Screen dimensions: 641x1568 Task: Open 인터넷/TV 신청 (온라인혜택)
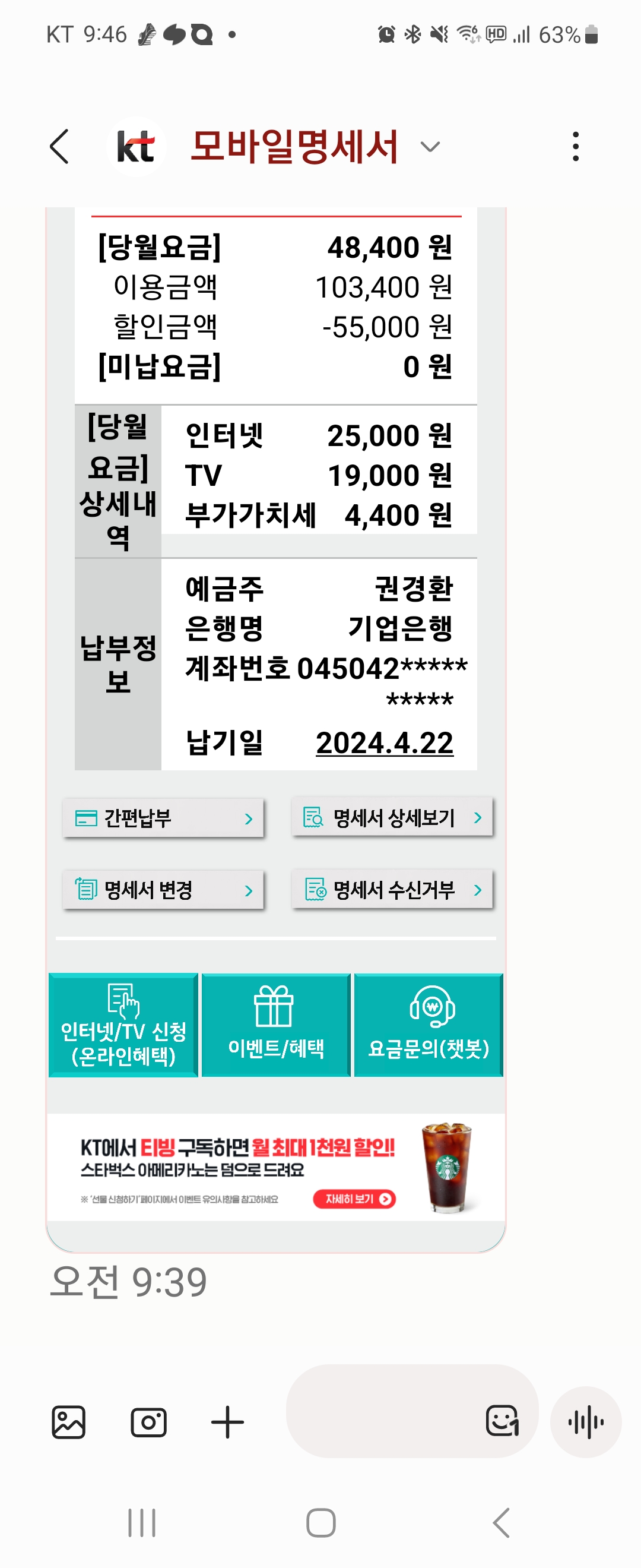[123, 1026]
